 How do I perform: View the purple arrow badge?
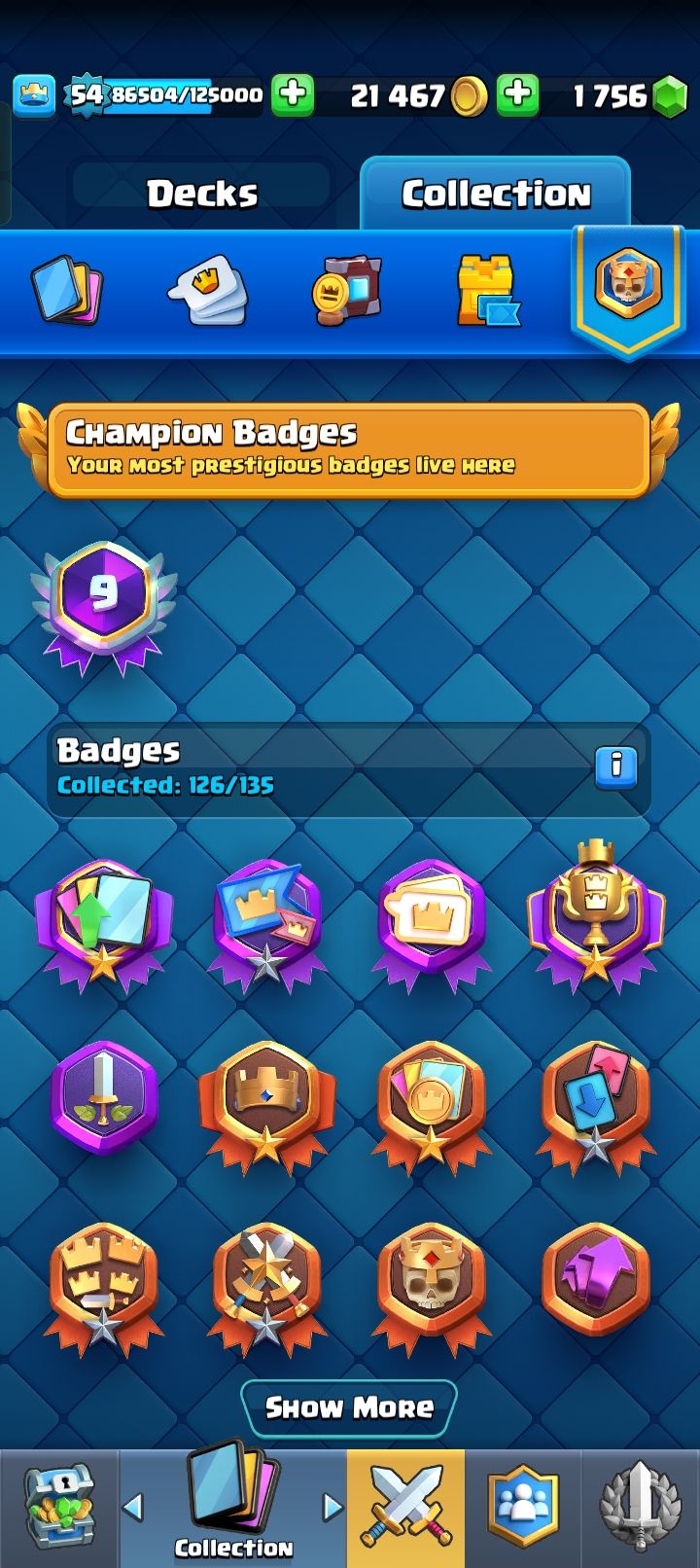pos(595,1277)
